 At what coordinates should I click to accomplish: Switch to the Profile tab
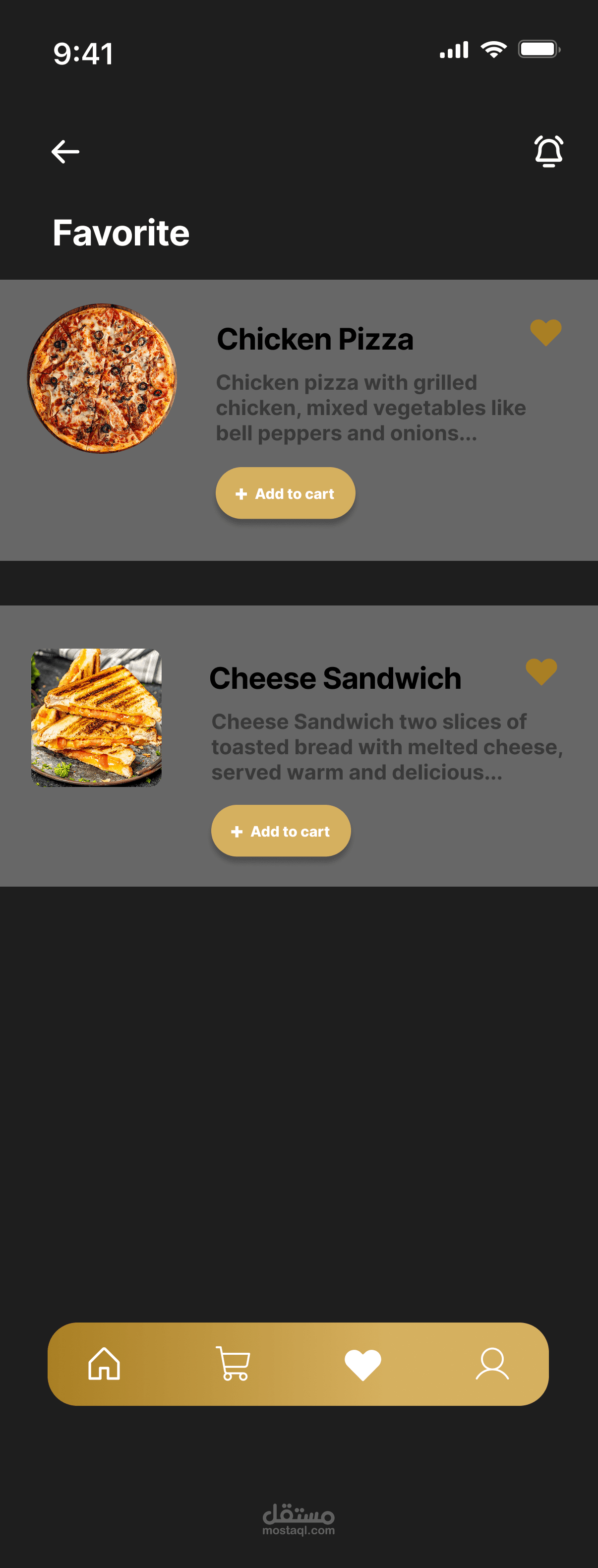(492, 1364)
